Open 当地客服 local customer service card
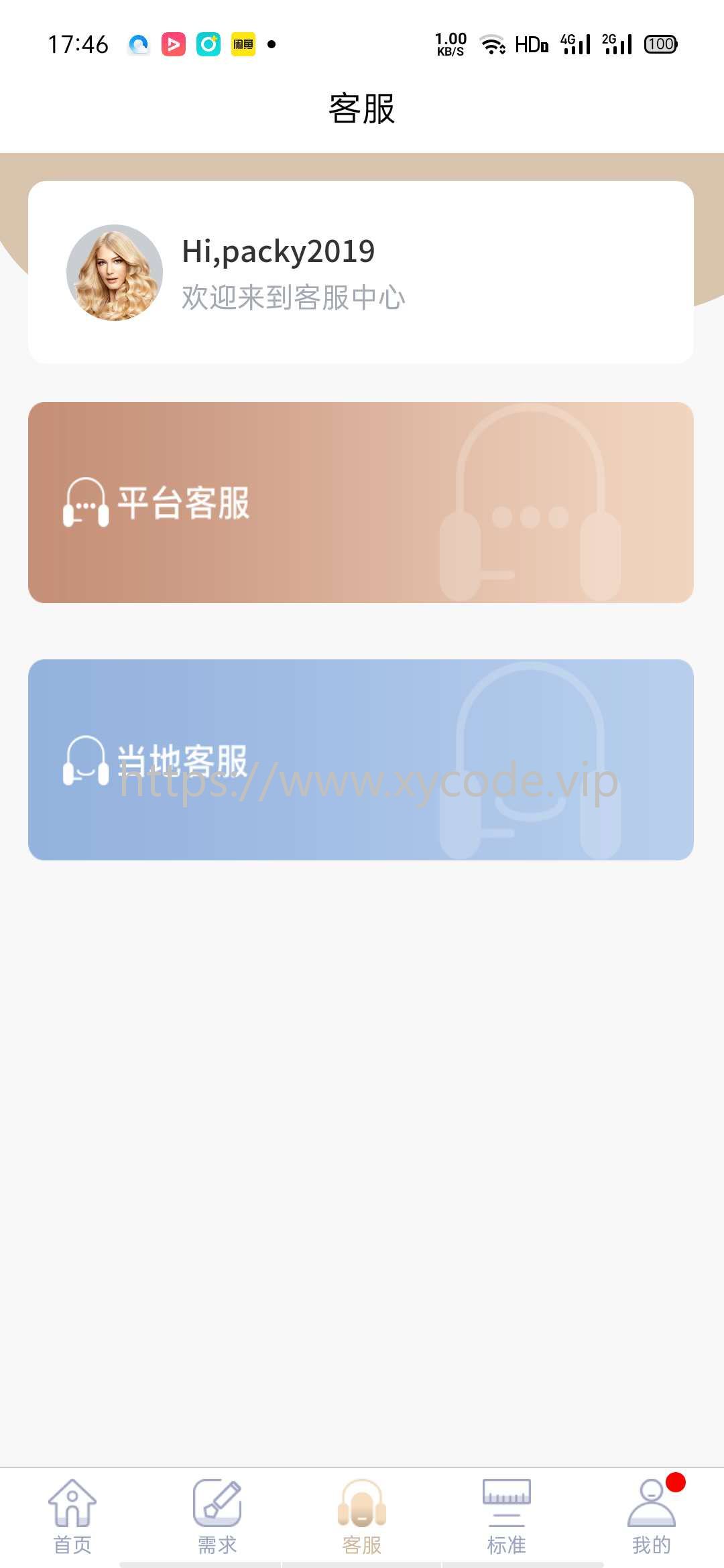Image resolution: width=724 pixels, height=1568 pixels. (x=361, y=760)
